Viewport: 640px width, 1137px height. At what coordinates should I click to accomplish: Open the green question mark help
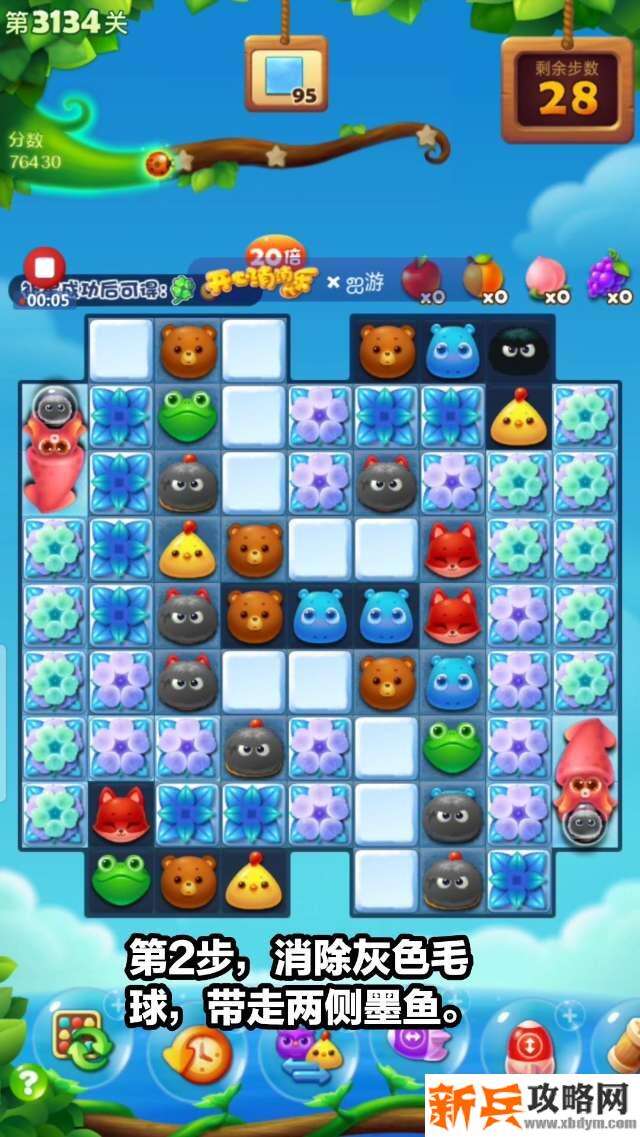(30, 1082)
